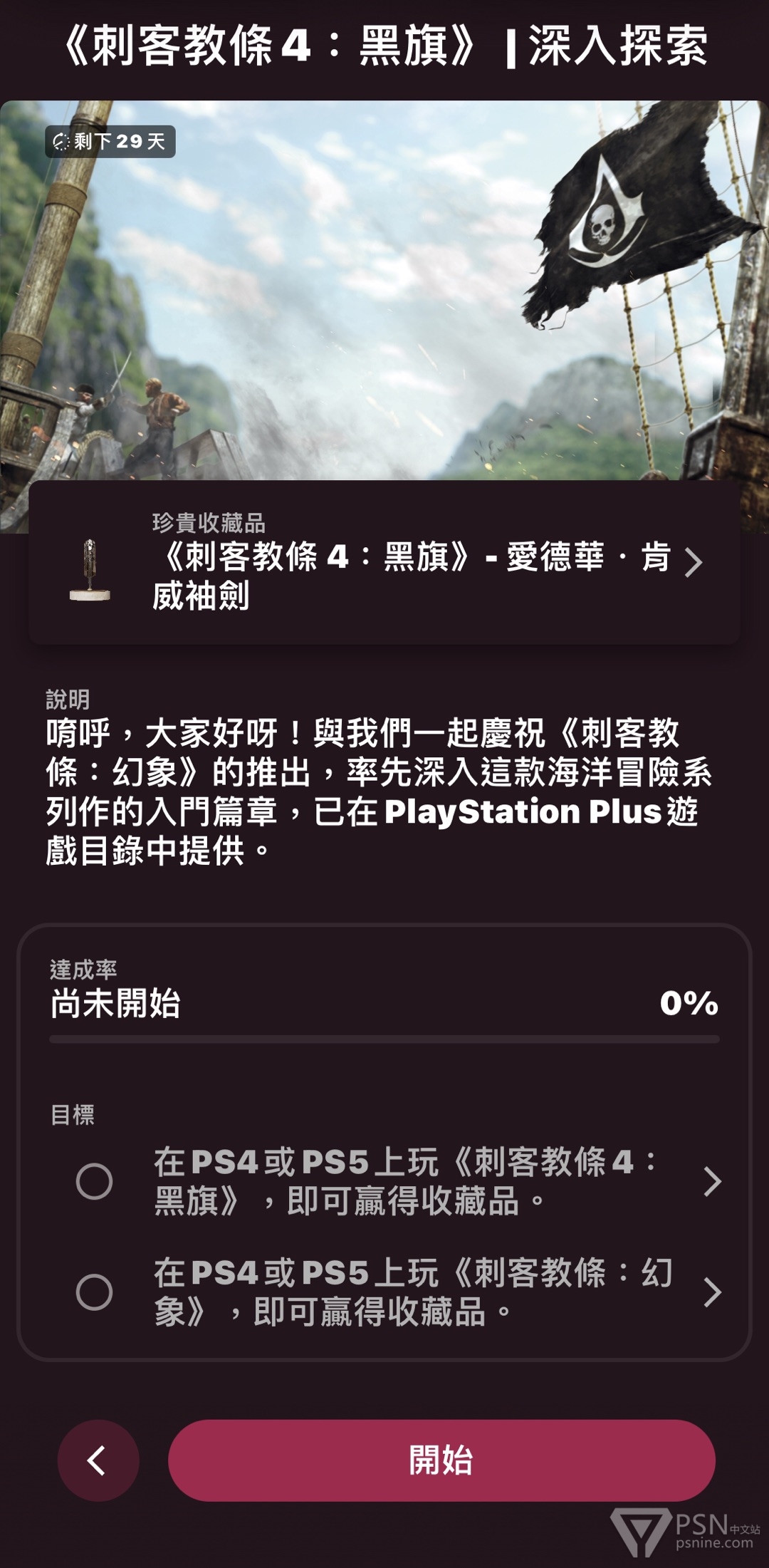The image size is (769, 1568).
Task: Go back with the round arrow button
Action: click(x=98, y=1460)
